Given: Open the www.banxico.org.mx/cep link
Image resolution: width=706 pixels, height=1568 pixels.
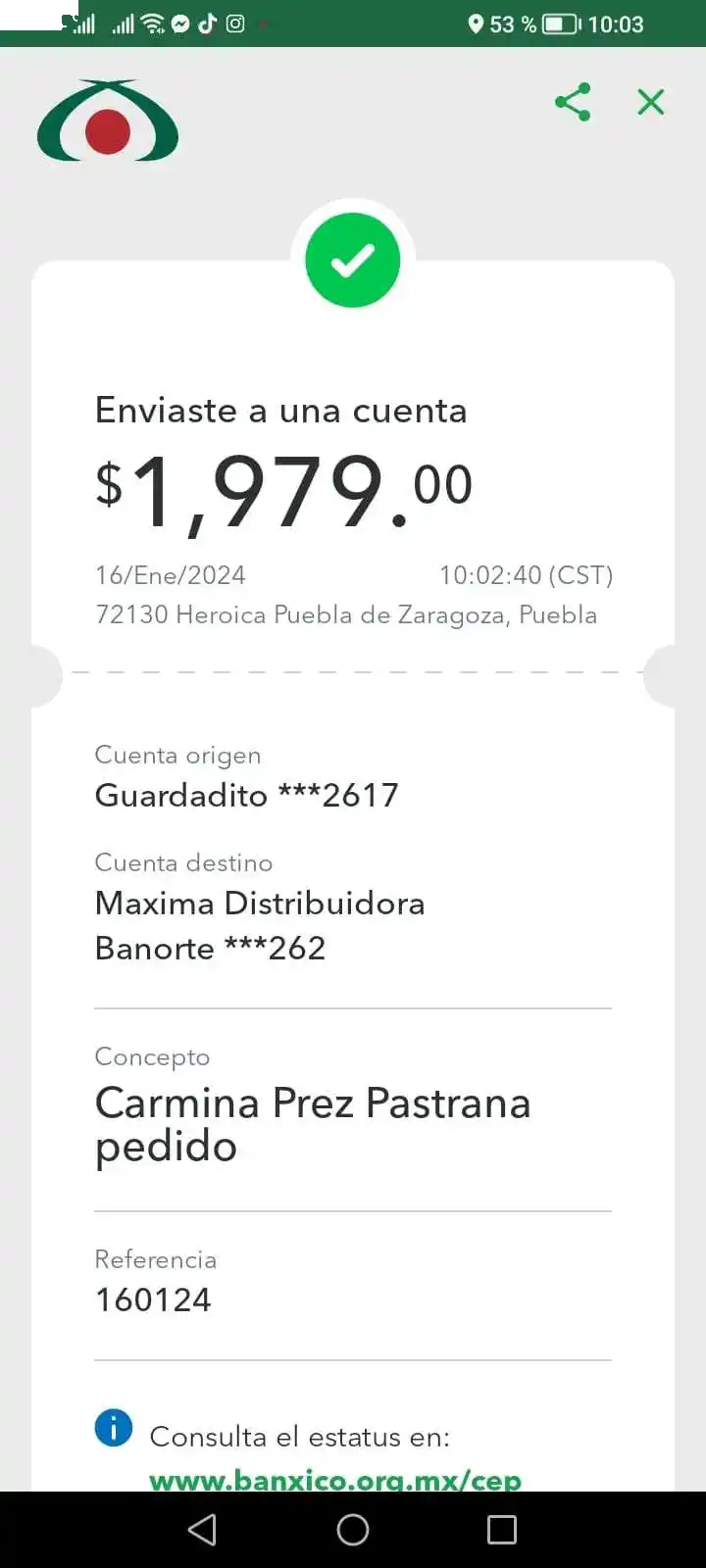Looking at the screenshot, I should click(x=335, y=1479).
